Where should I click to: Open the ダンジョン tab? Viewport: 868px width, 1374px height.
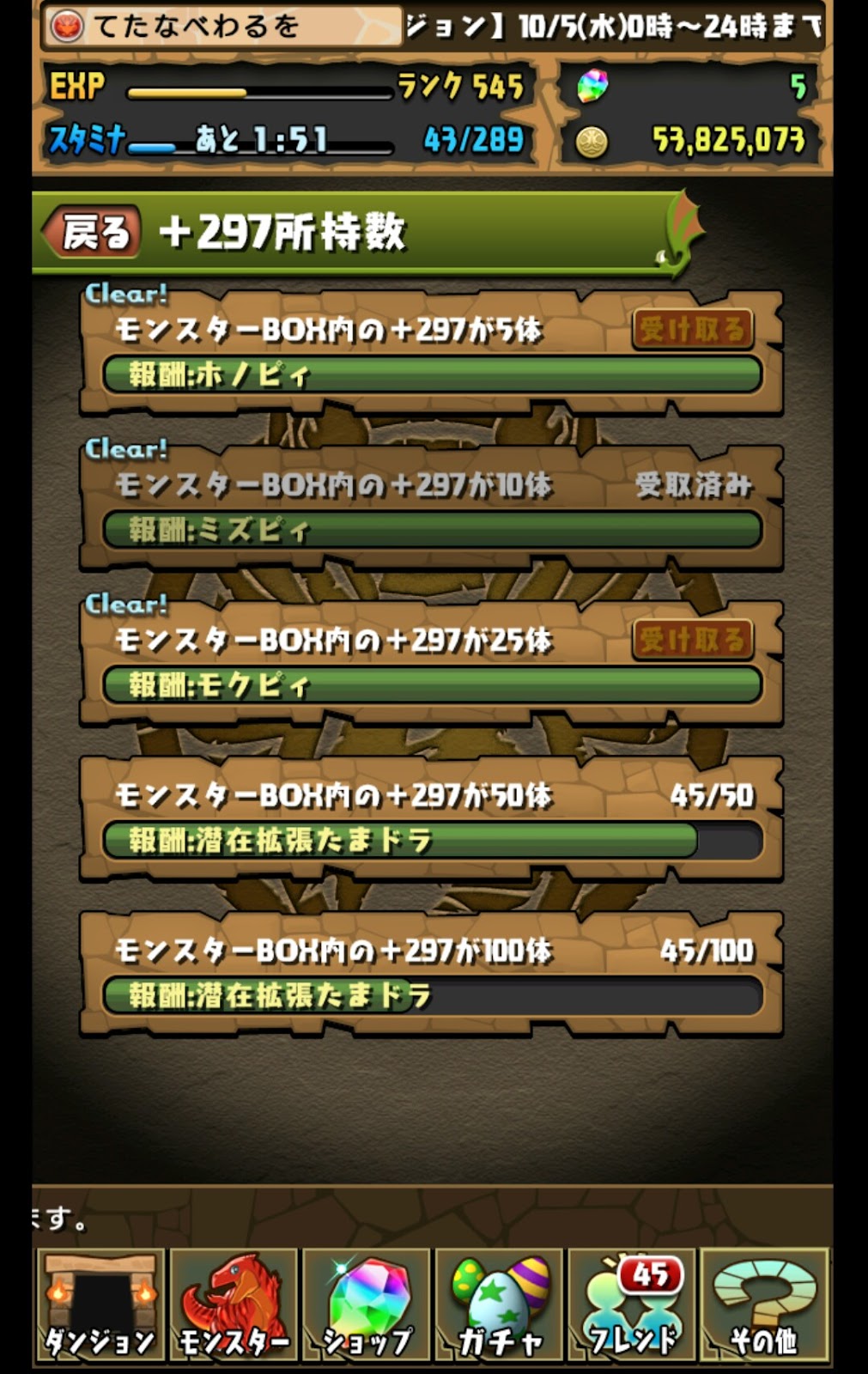(x=100, y=1305)
